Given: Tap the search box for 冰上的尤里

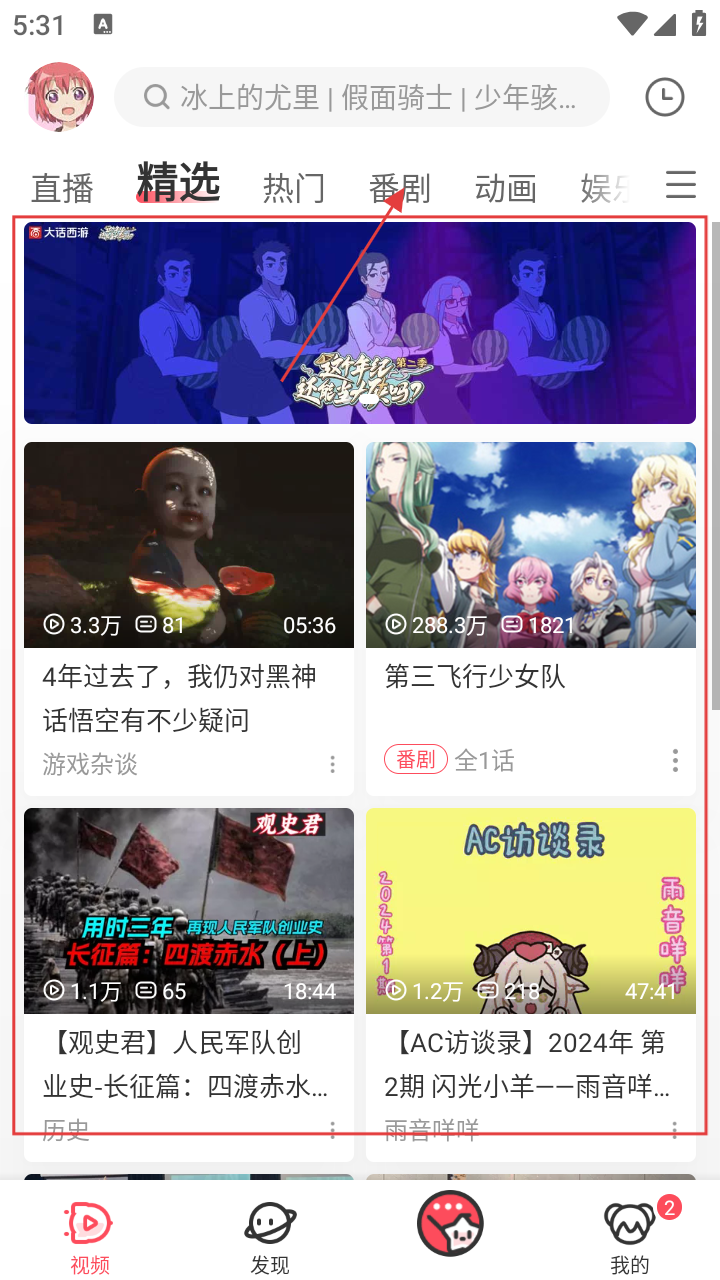Looking at the screenshot, I should pos(362,97).
